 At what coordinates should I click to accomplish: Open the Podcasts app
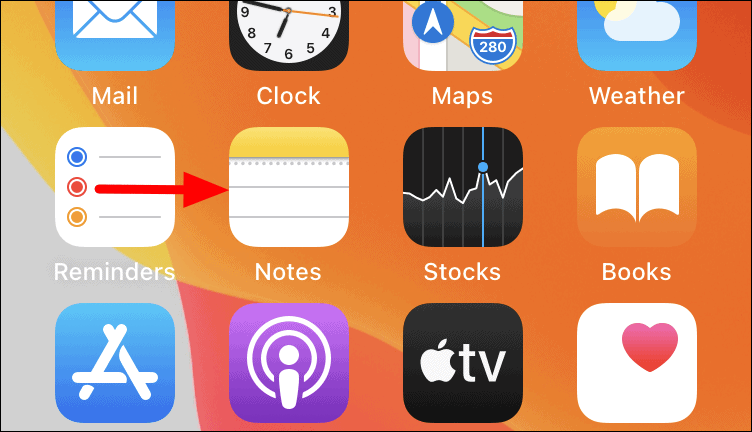(x=288, y=364)
